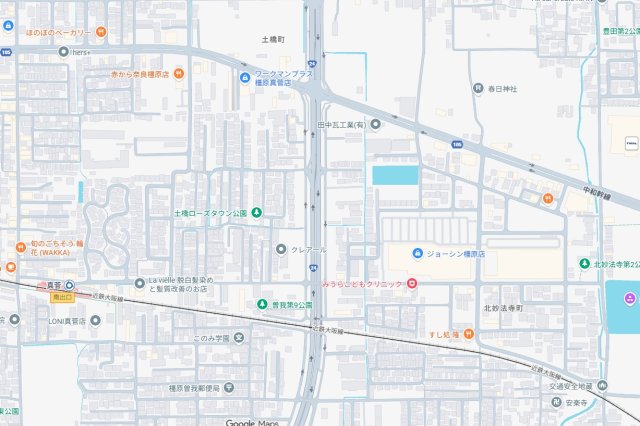640x426 pixels.
Task: Tap the クレアール place marker
Action: [281, 249]
